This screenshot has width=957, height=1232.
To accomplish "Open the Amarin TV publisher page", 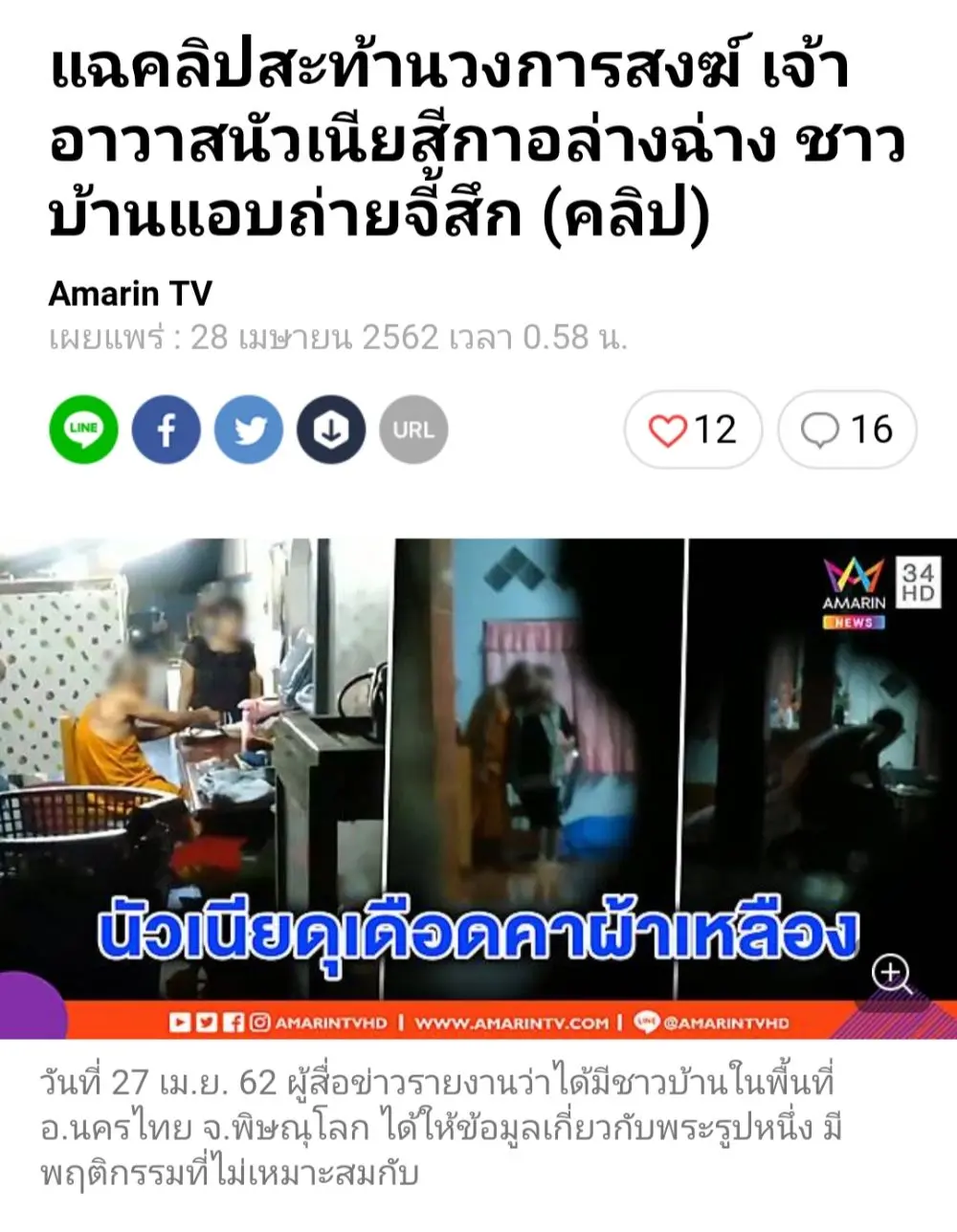I will (x=130, y=294).
